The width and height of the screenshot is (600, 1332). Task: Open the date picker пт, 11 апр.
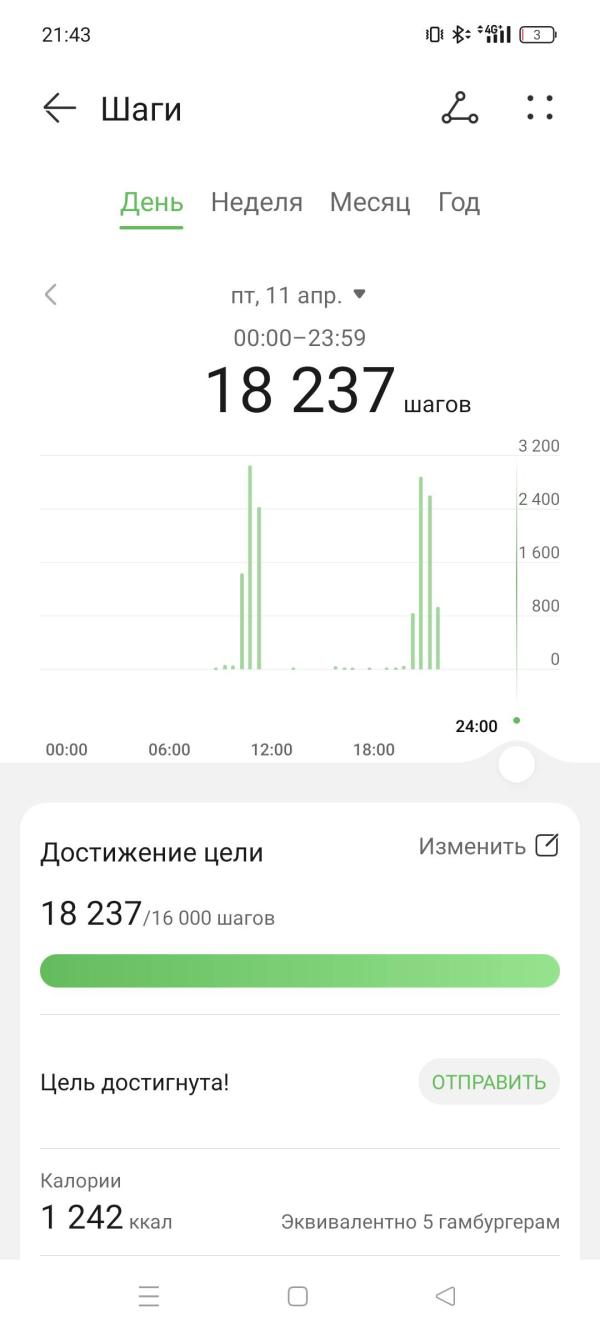(298, 296)
